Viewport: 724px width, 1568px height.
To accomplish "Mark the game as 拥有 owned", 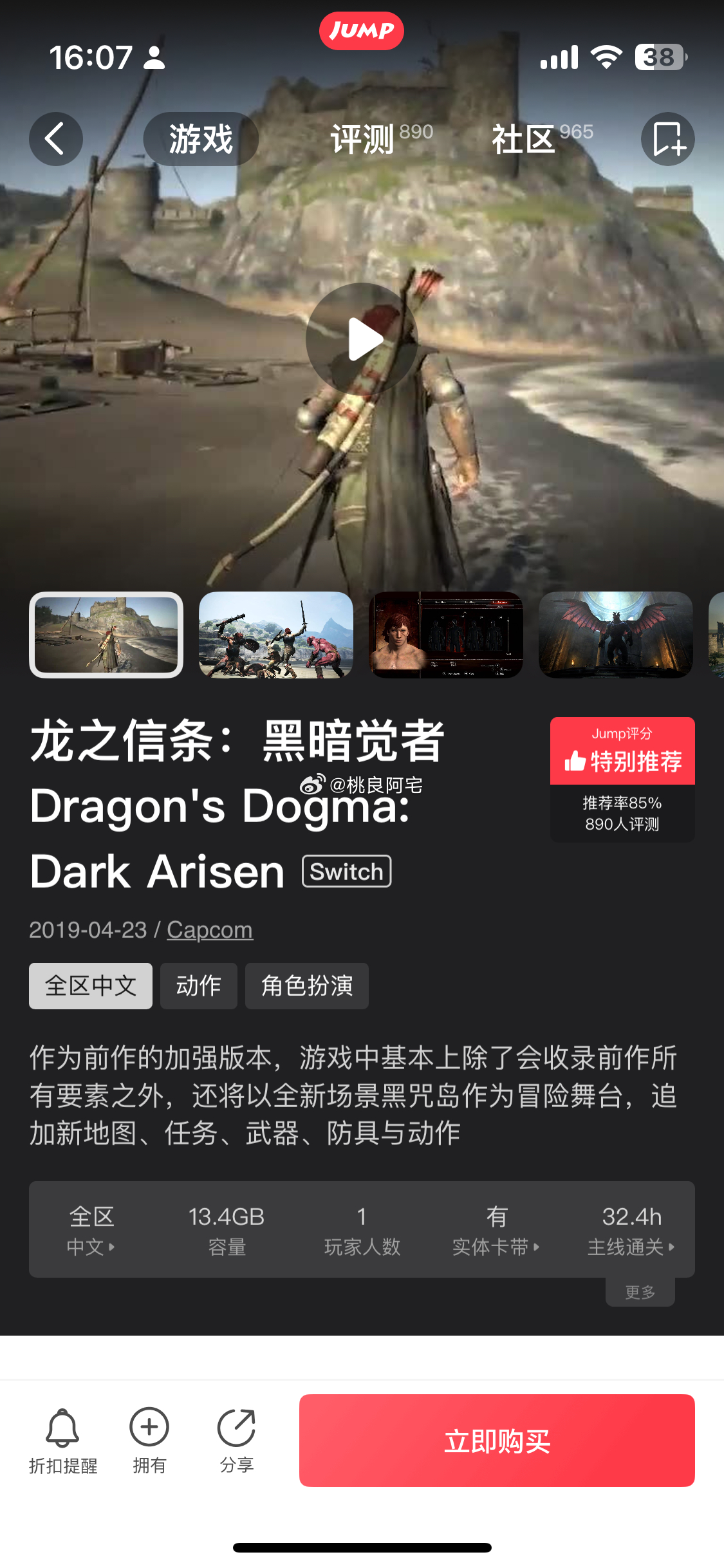I will pyautogui.click(x=149, y=1441).
